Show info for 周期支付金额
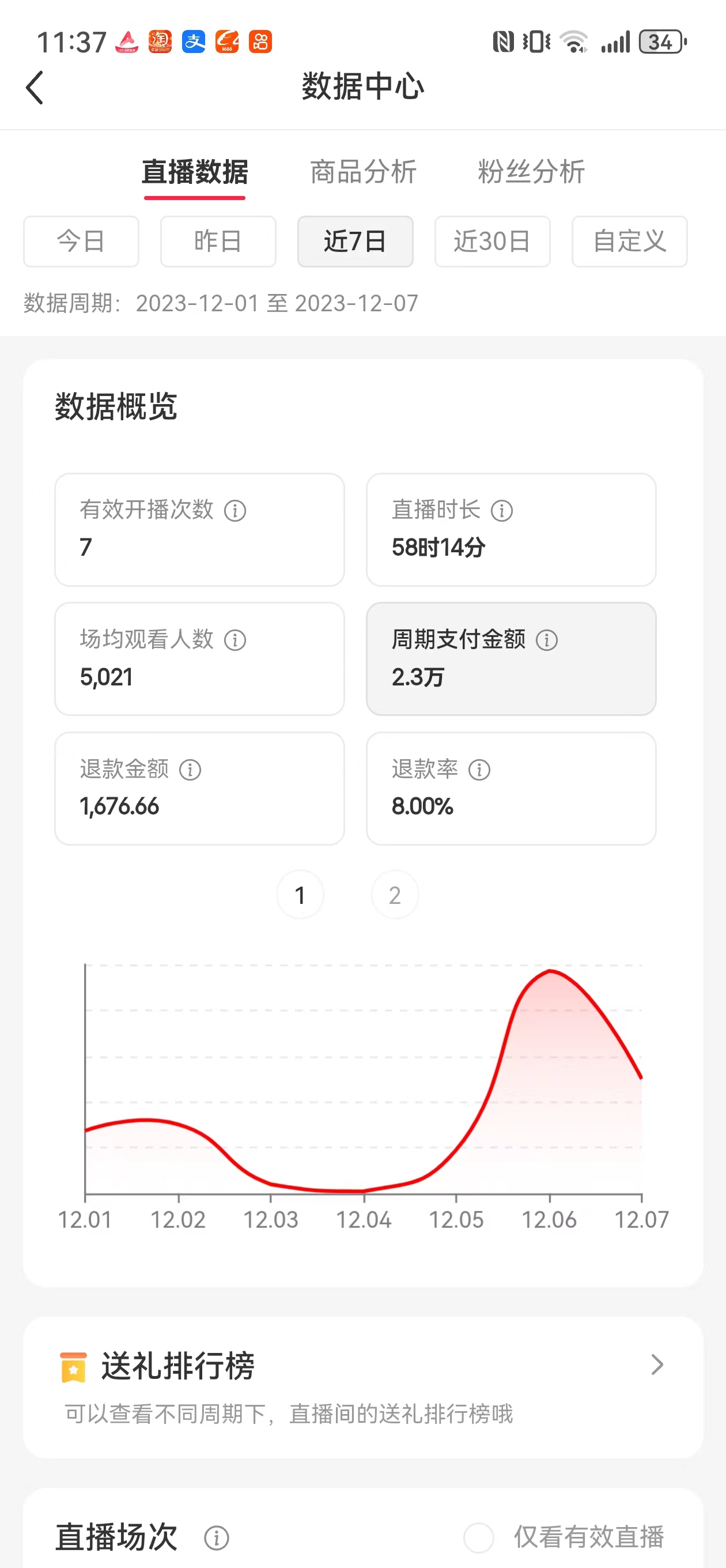This screenshot has width=726, height=1568. pos(546,640)
